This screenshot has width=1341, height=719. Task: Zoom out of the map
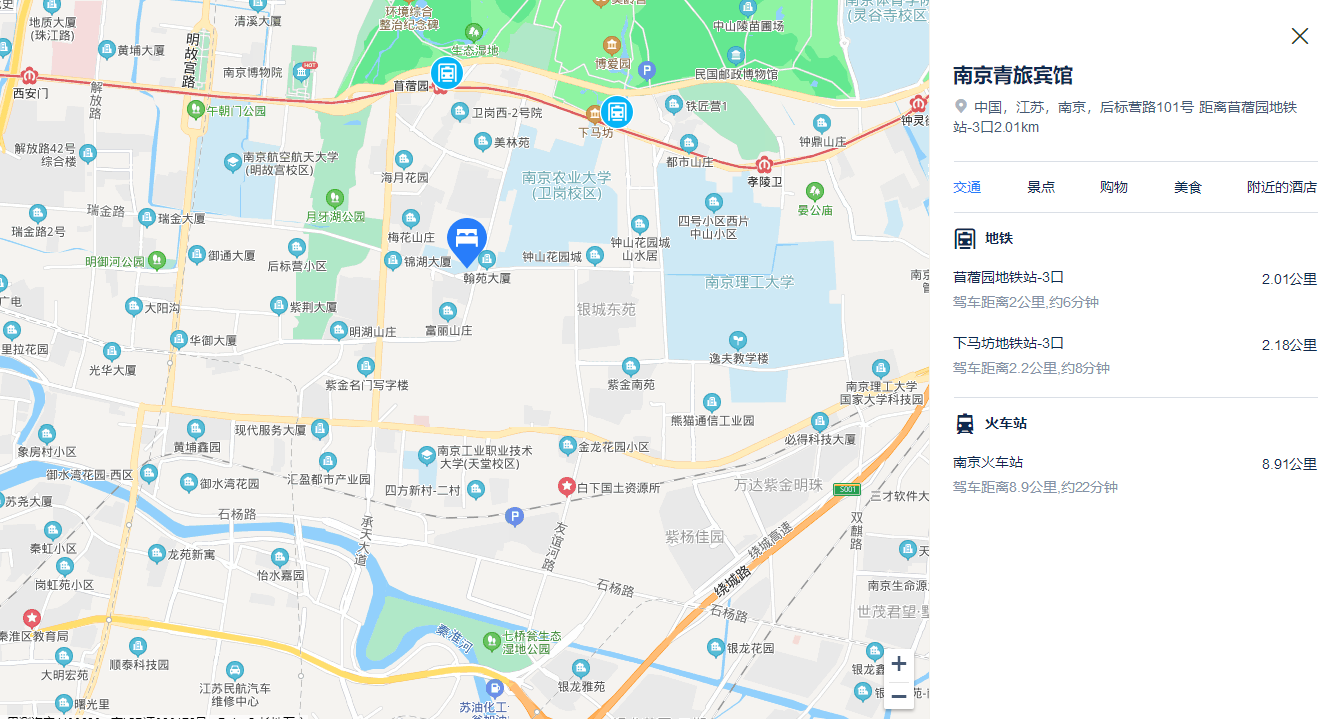click(x=898, y=695)
